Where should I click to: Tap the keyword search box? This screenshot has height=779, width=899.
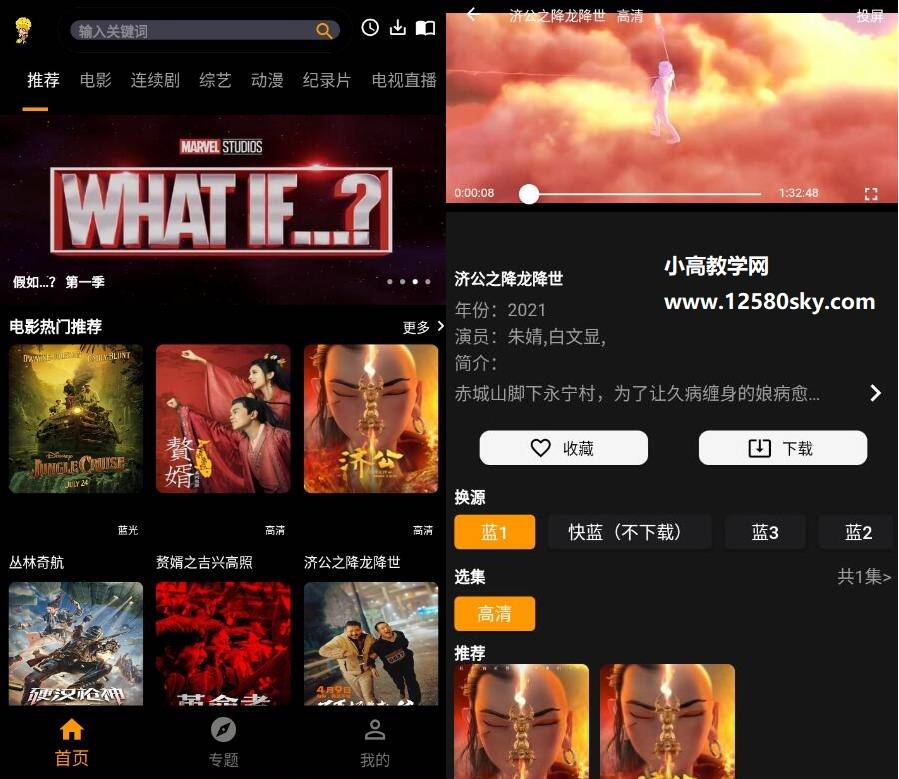tap(195, 31)
